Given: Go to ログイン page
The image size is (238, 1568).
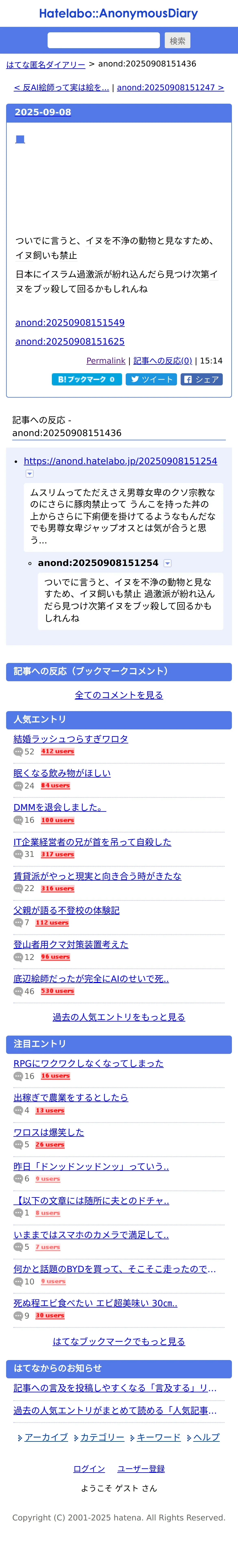Looking at the screenshot, I should click(x=89, y=1469).
